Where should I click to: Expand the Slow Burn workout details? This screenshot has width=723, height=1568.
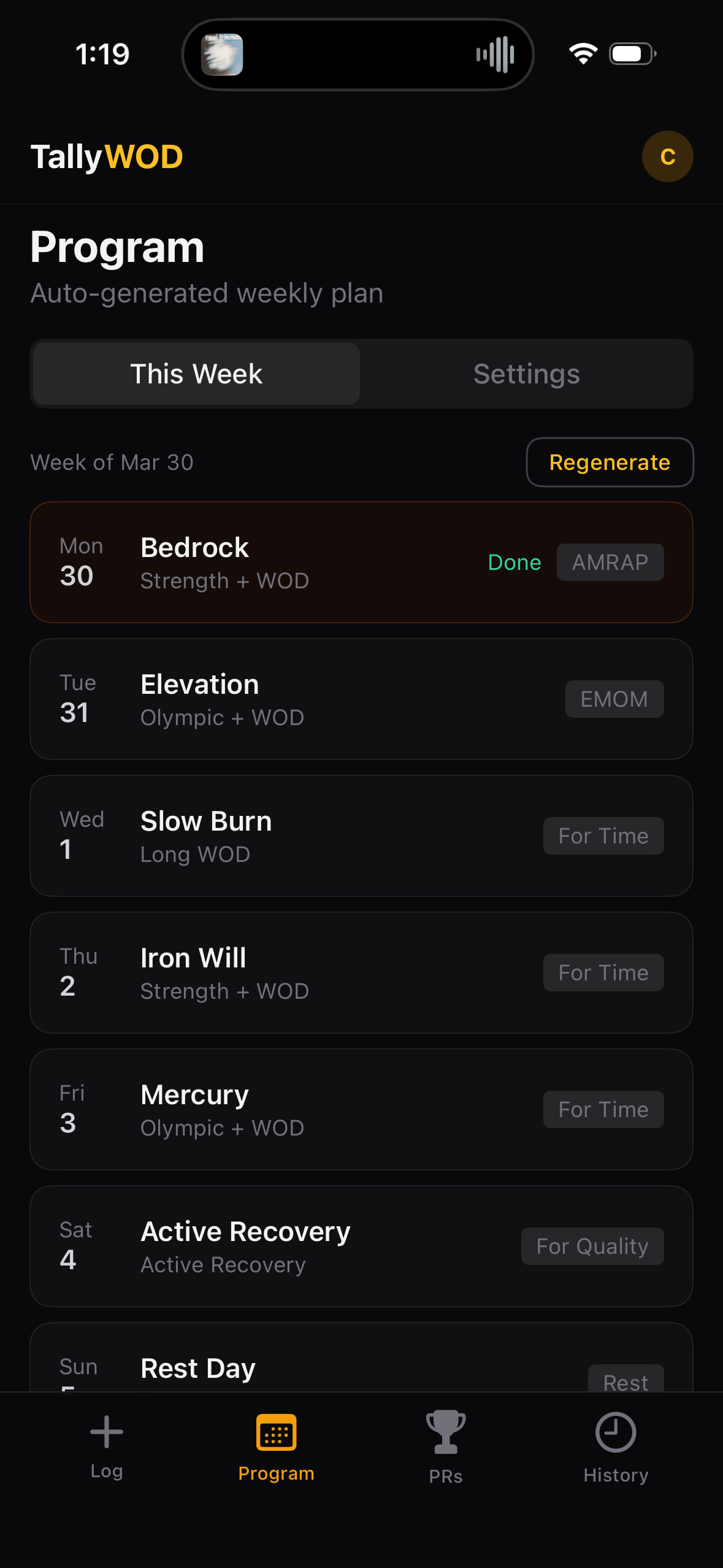point(276,836)
